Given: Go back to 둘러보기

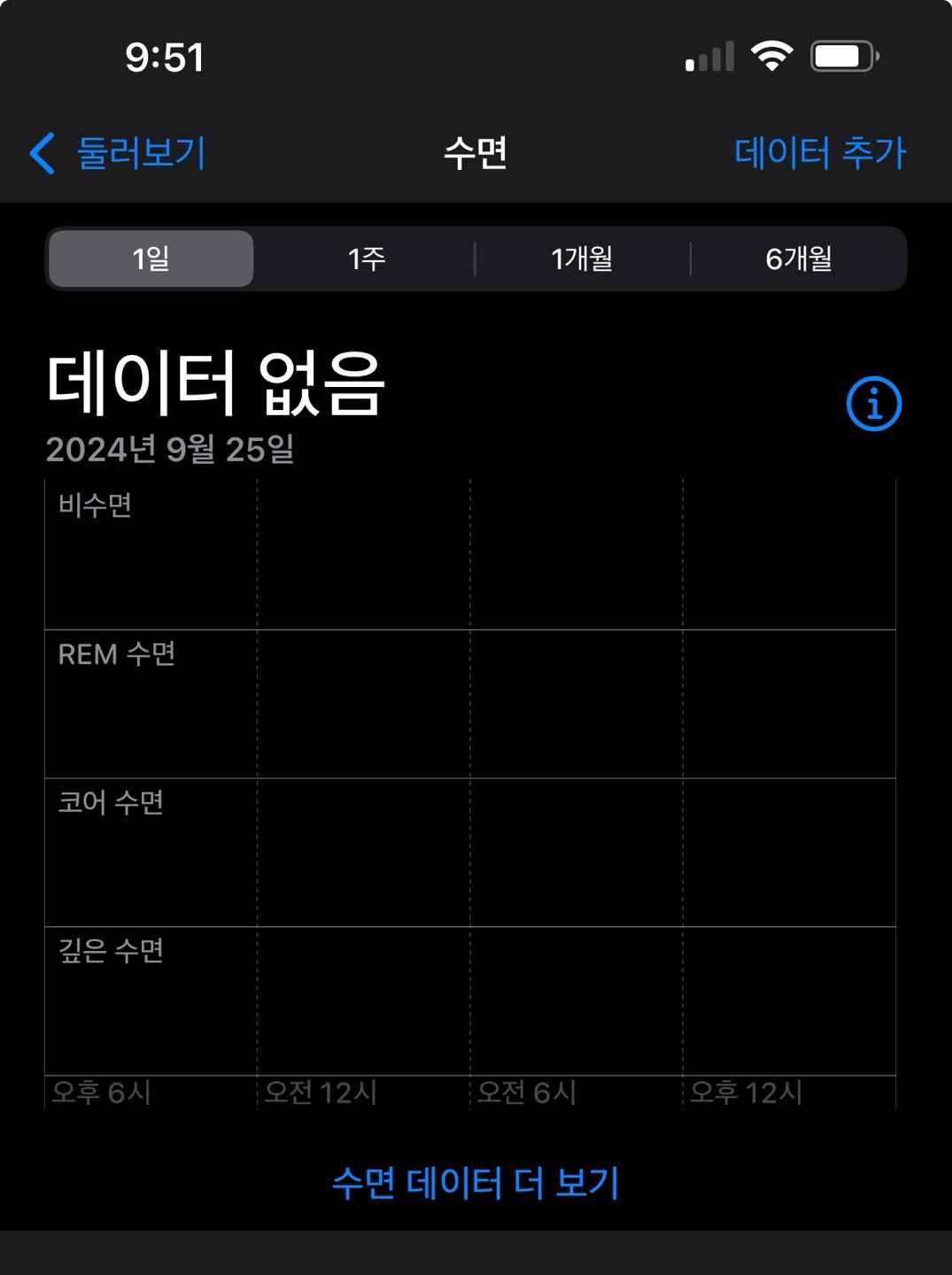Looking at the screenshot, I should point(119,153).
